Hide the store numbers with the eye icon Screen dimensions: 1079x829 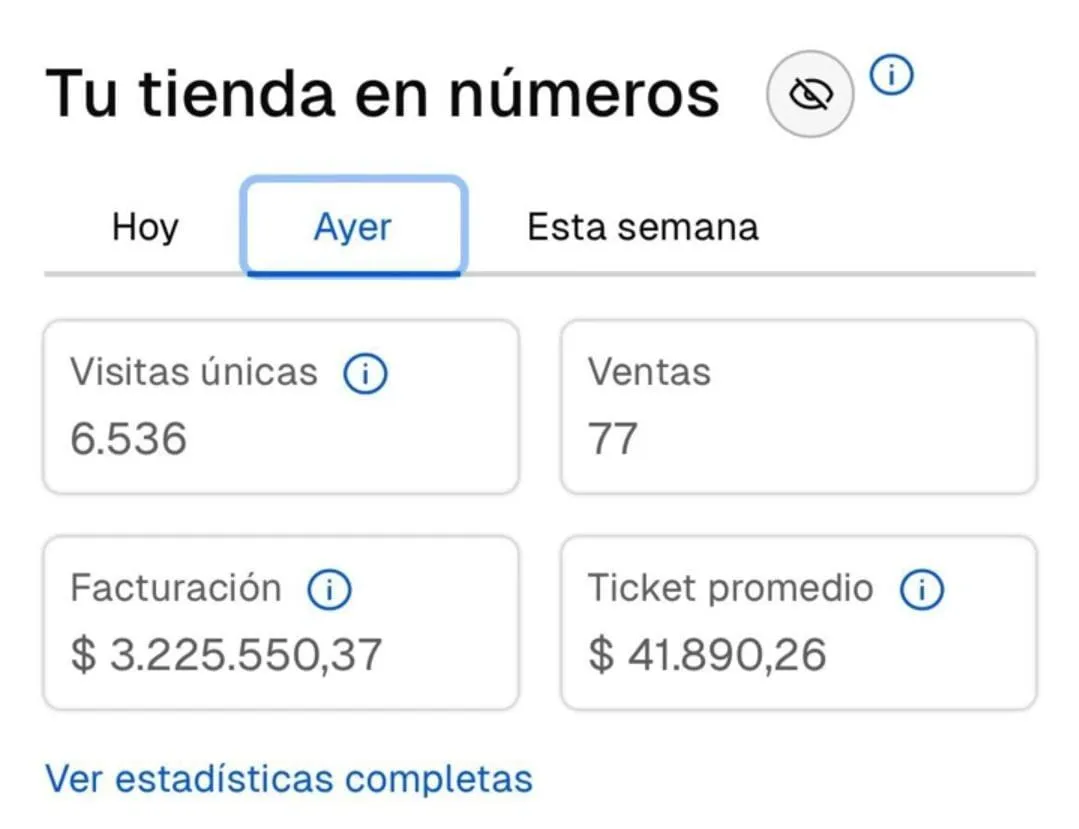click(x=810, y=94)
